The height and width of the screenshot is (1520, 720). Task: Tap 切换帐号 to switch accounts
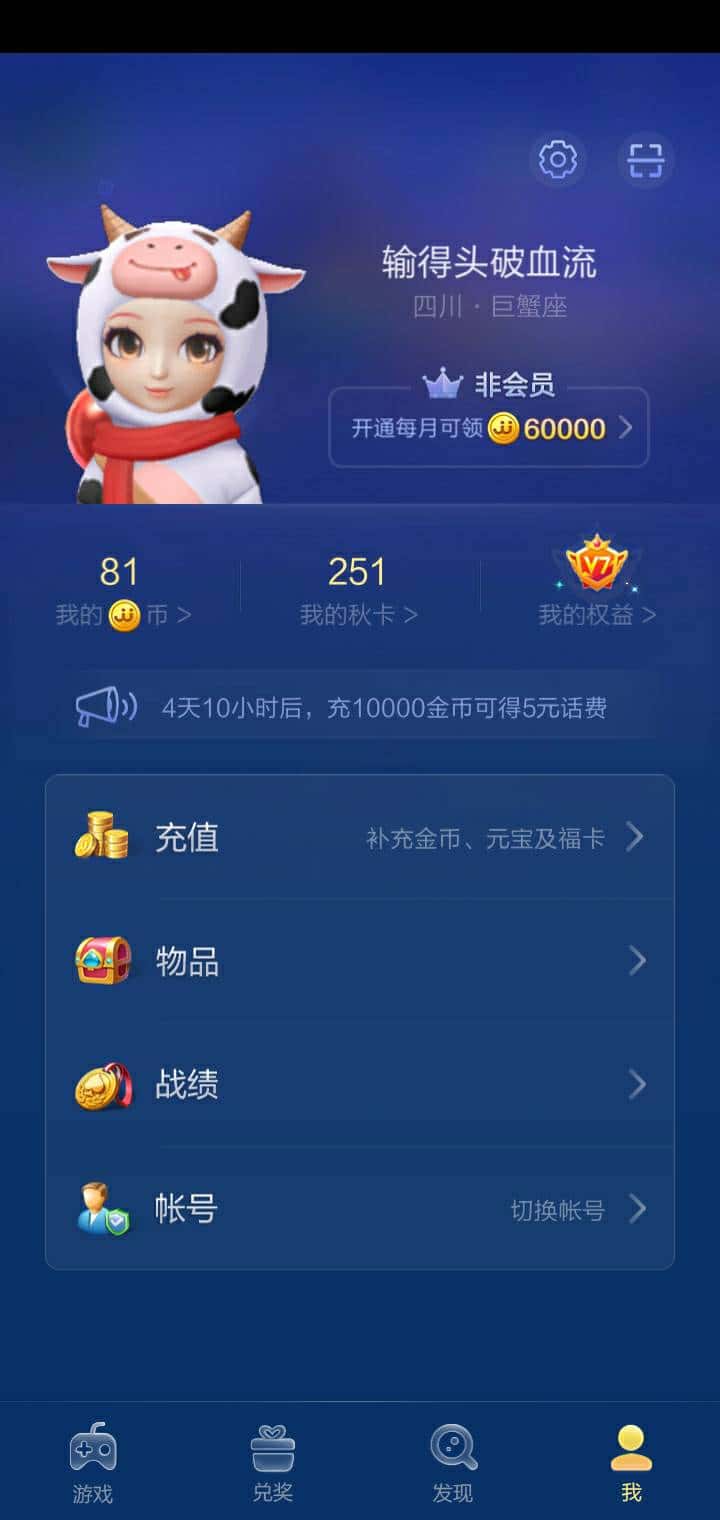557,1209
